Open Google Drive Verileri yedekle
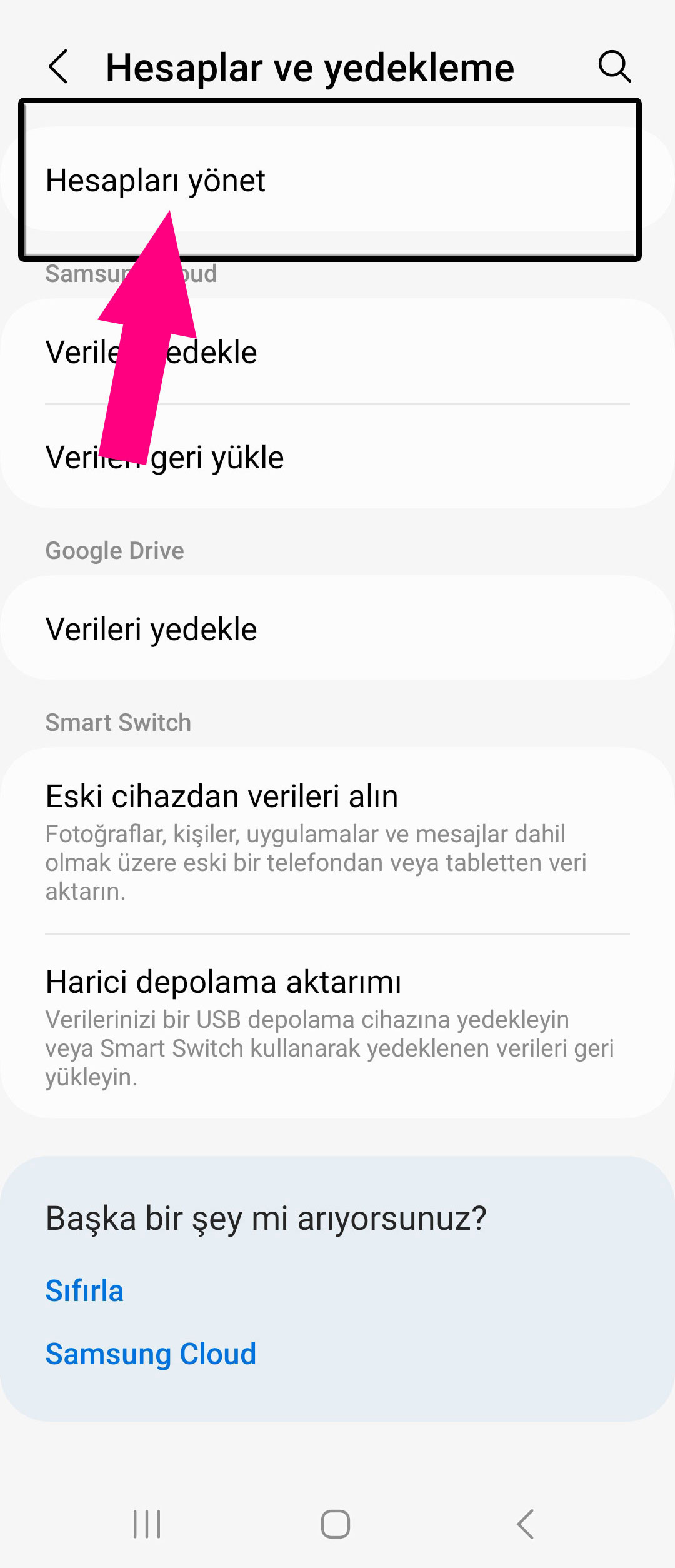The image size is (675, 1568). click(337, 629)
